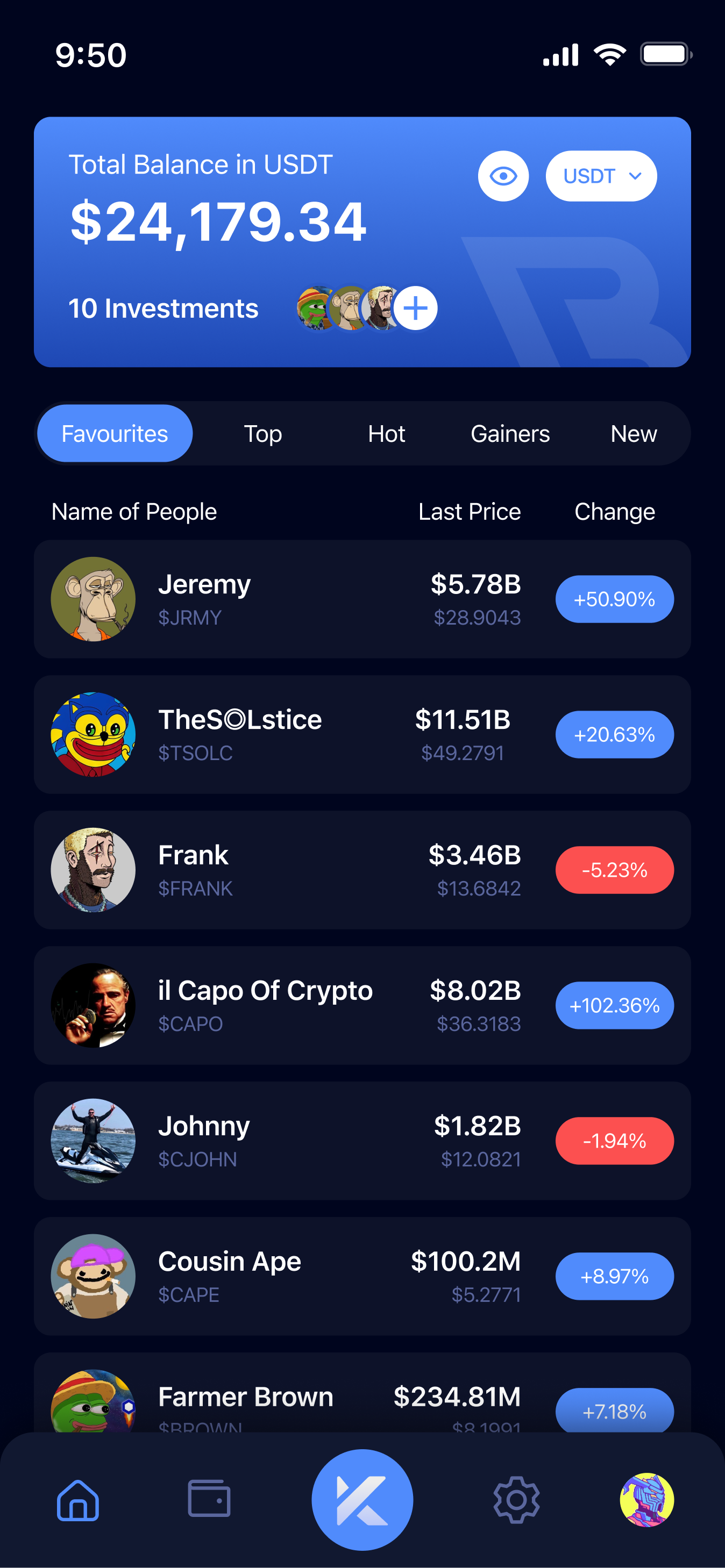The image size is (725, 1568).
Task: Open settings via the gear icon
Action: [x=516, y=1500]
